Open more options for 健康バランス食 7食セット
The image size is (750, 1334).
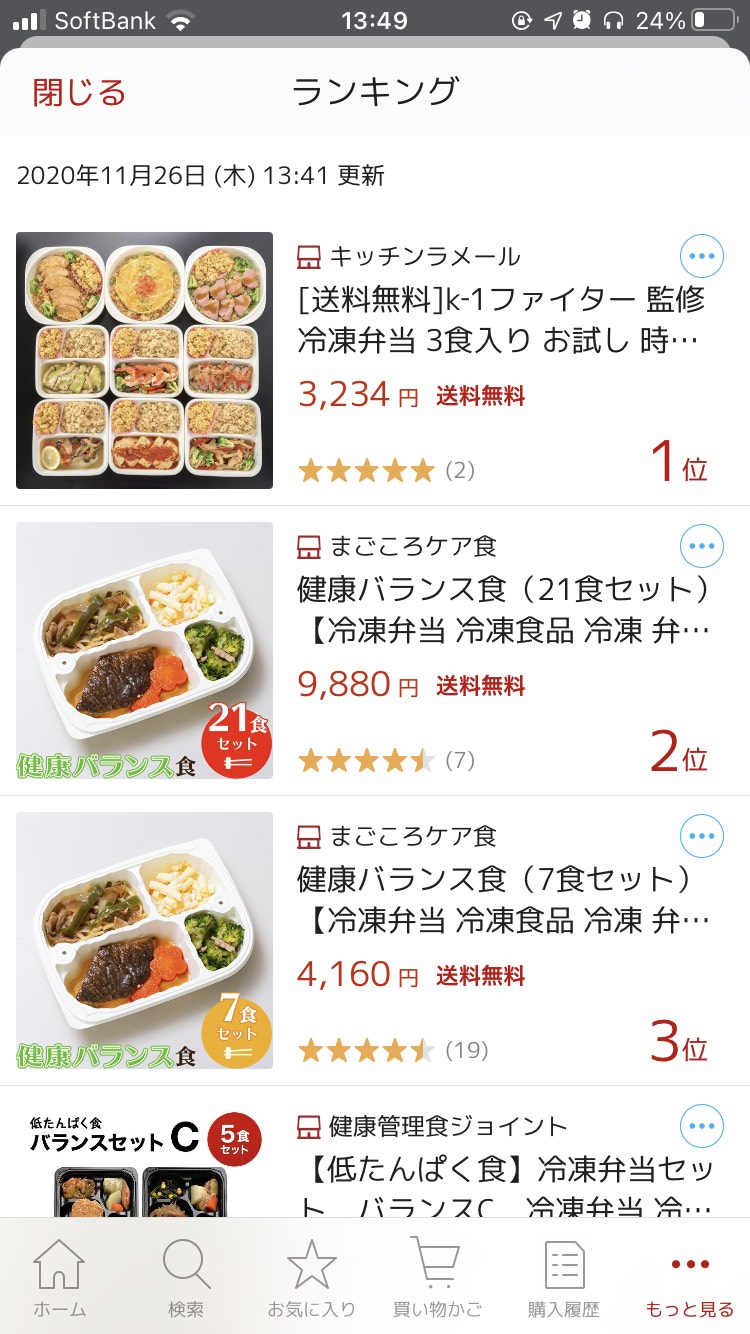[x=701, y=836]
